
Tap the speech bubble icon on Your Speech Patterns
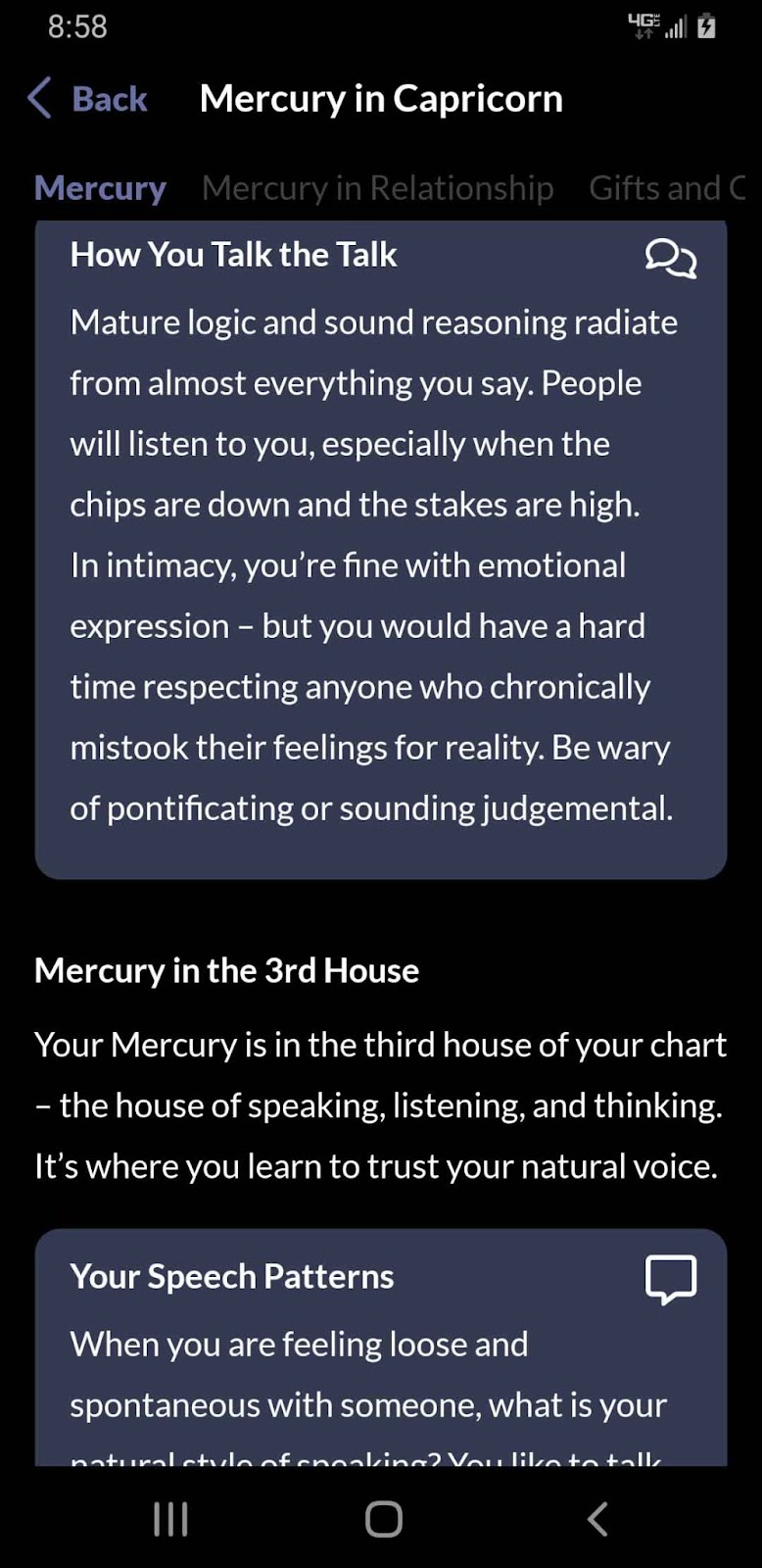click(670, 1278)
